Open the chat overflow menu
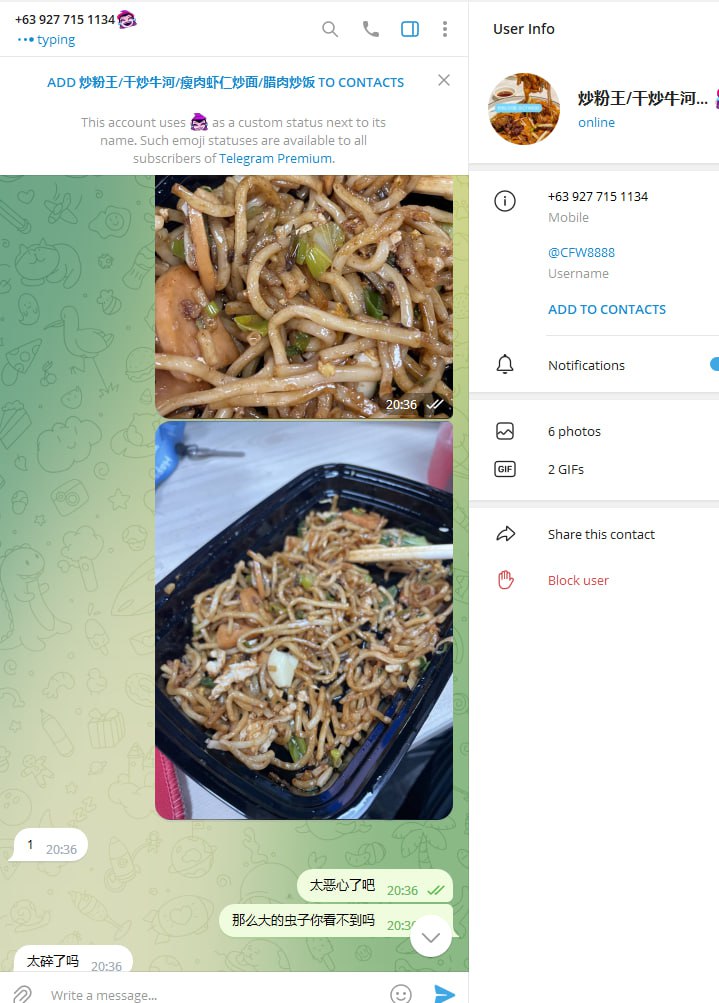719x1003 pixels. pyautogui.click(x=444, y=29)
